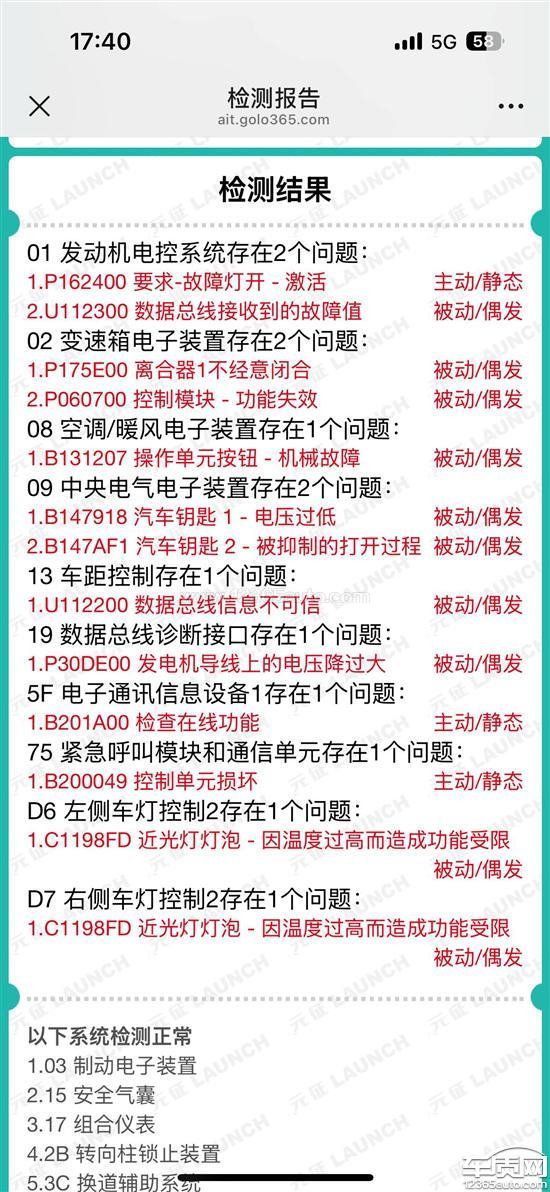Close the 检测报告 page

click(x=39, y=106)
